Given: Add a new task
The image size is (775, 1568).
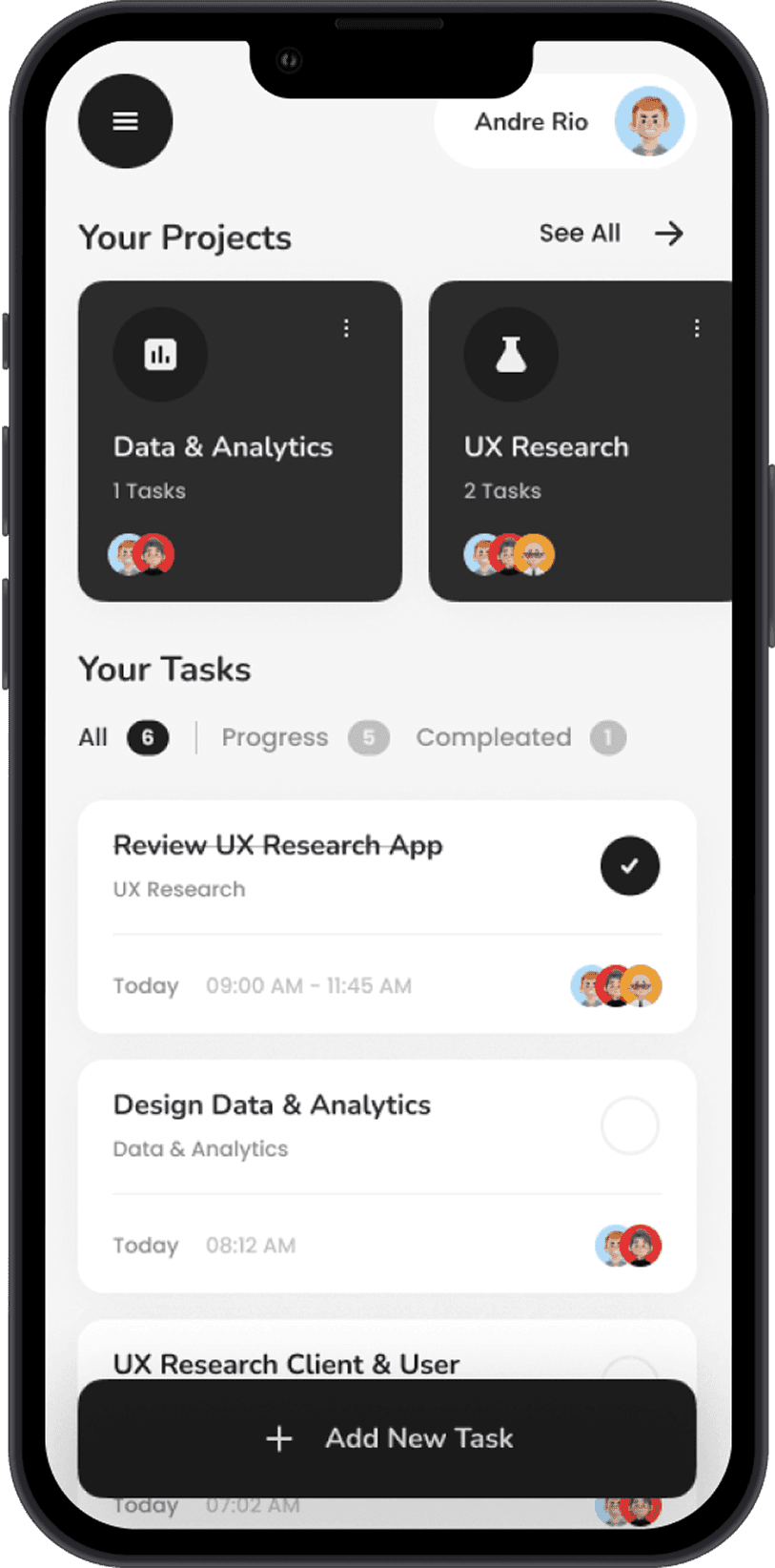Looking at the screenshot, I should (387, 1438).
